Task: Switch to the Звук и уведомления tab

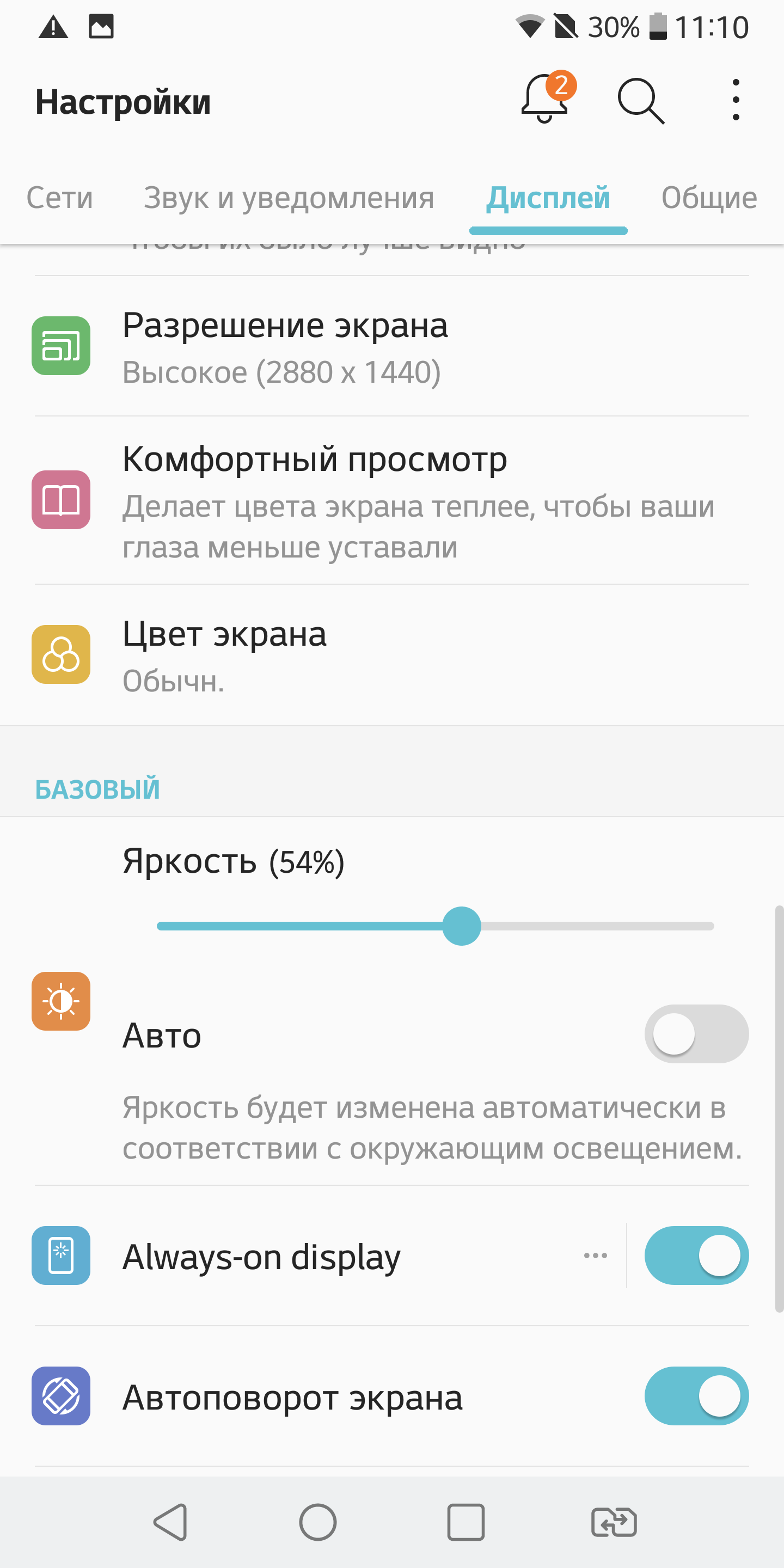Action: [289, 198]
